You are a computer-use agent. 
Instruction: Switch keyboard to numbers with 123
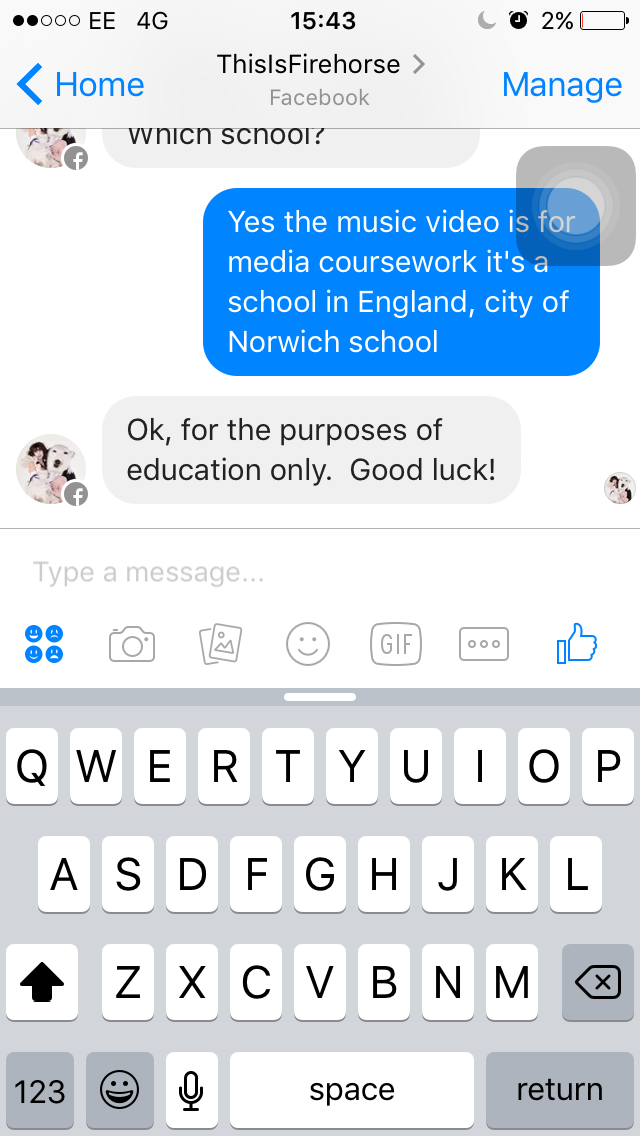pyautogui.click(x=40, y=1090)
